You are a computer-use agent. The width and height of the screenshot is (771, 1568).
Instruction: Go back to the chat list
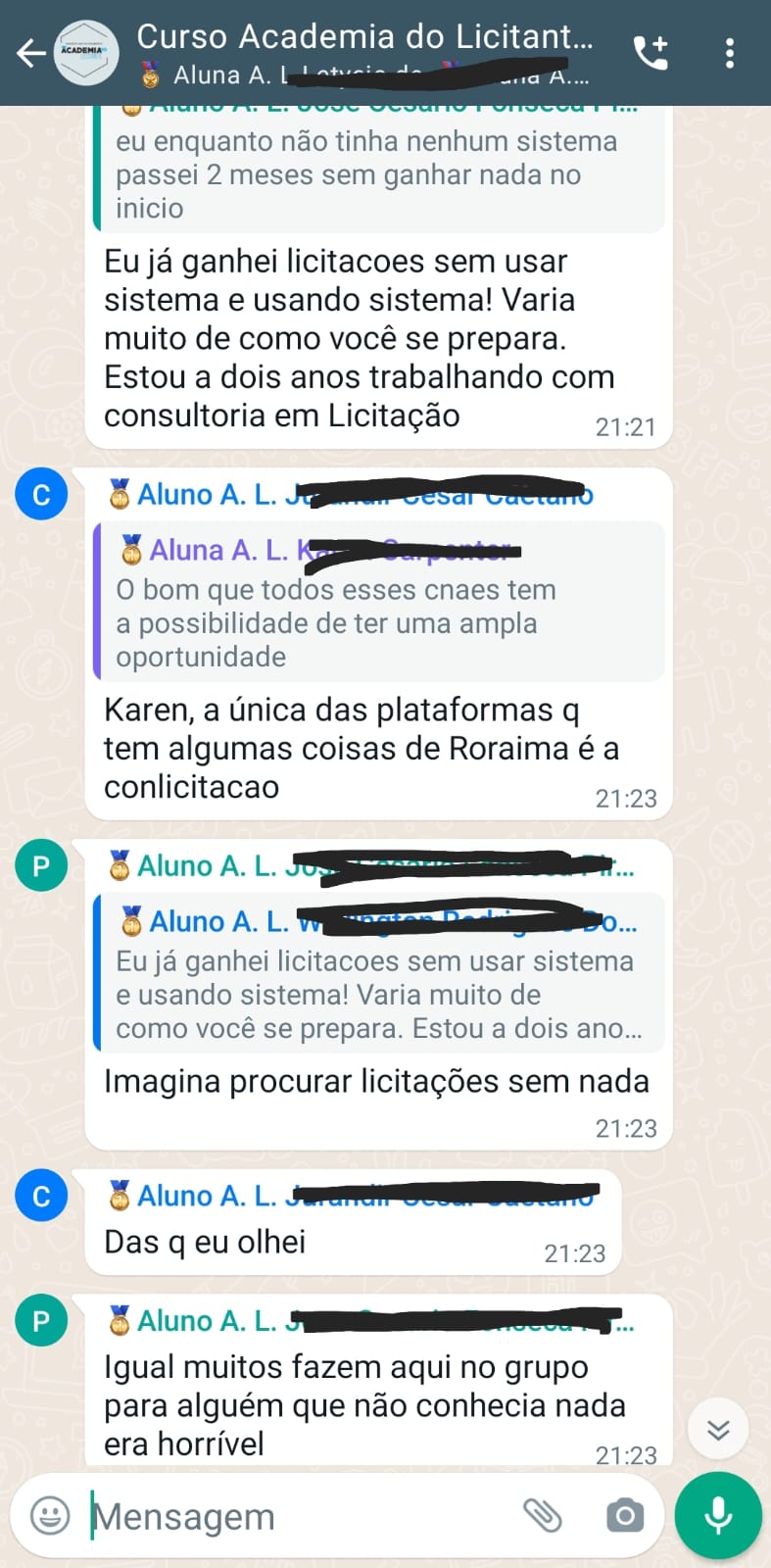pos(31,53)
